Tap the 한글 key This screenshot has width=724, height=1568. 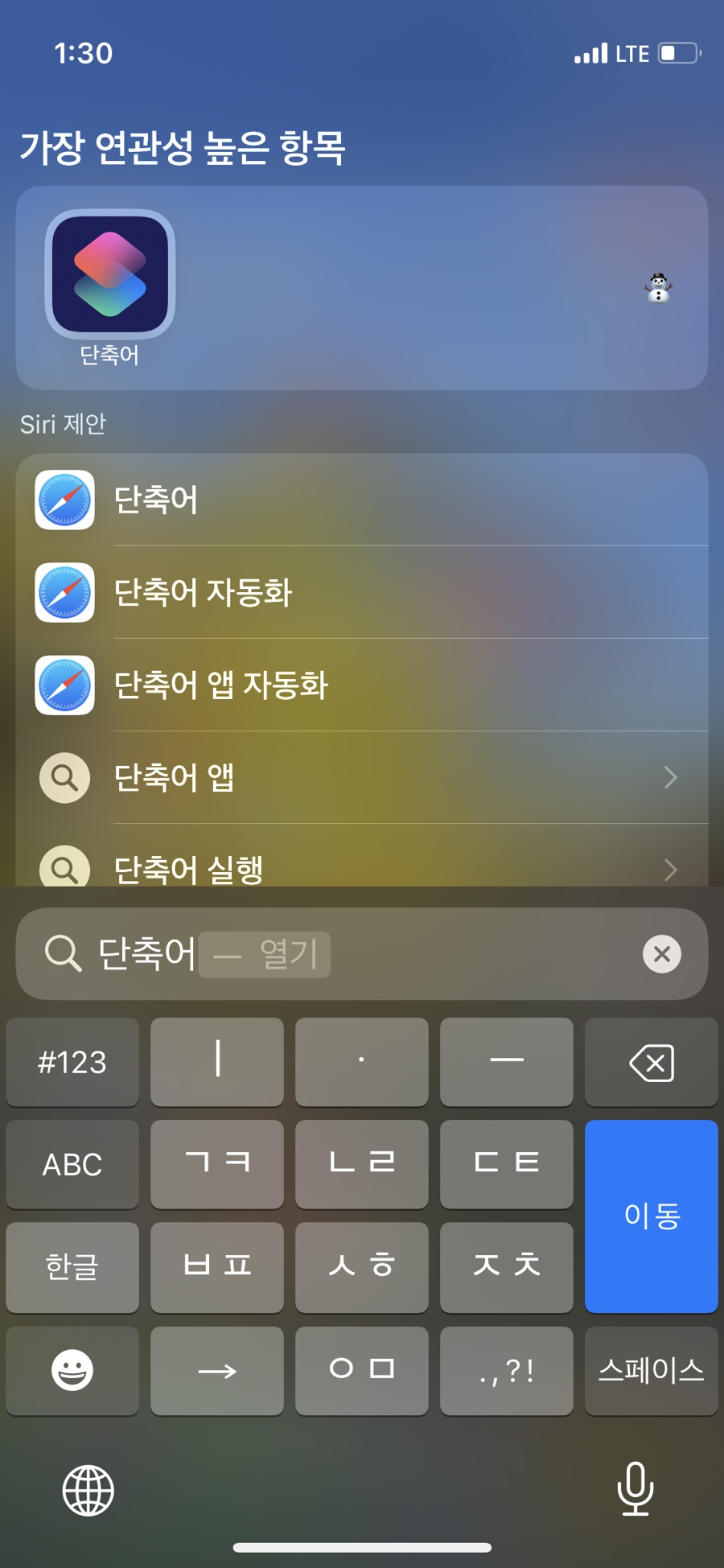click(72, 1267)
